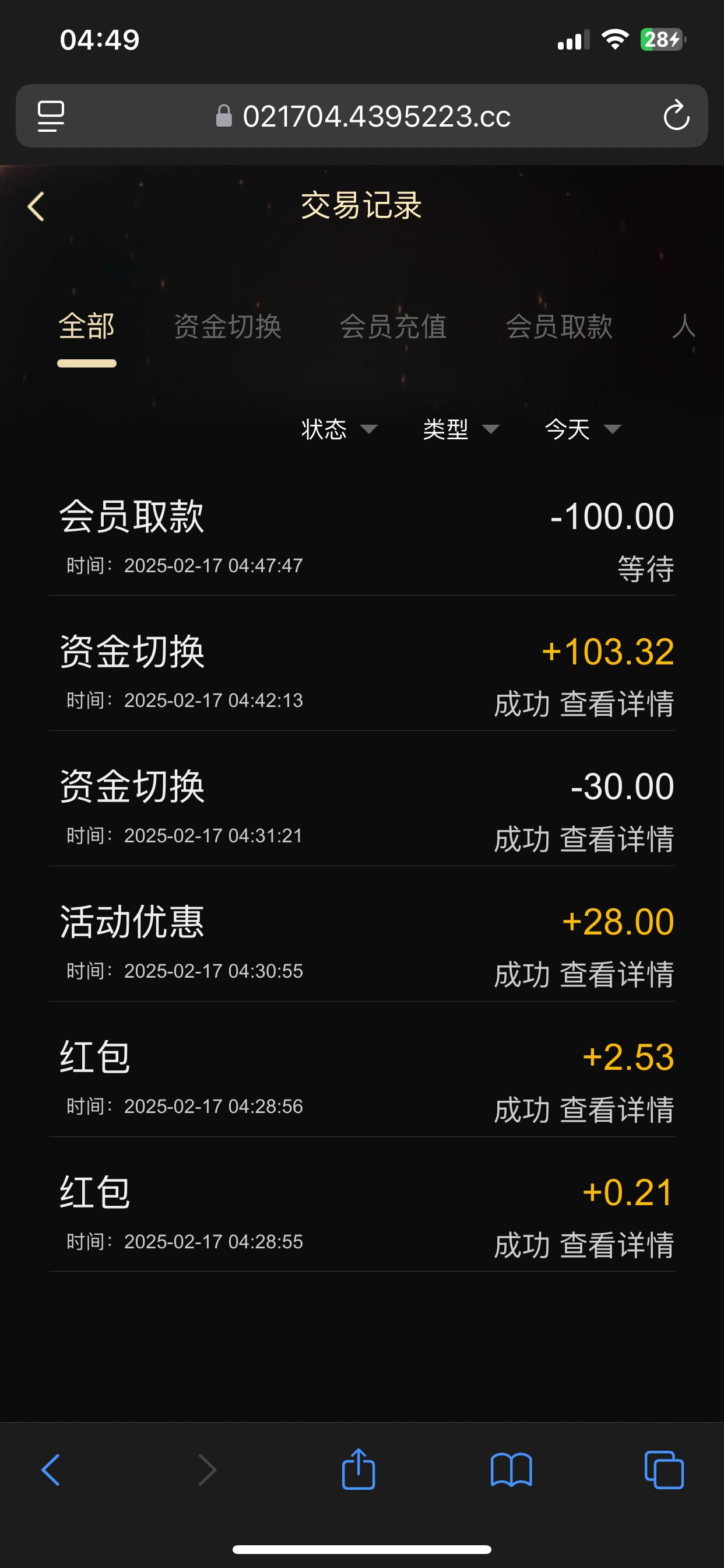Switch to the 会员取款 tab
Viewport: 724px width, 1568px height.
coord(558,327)
